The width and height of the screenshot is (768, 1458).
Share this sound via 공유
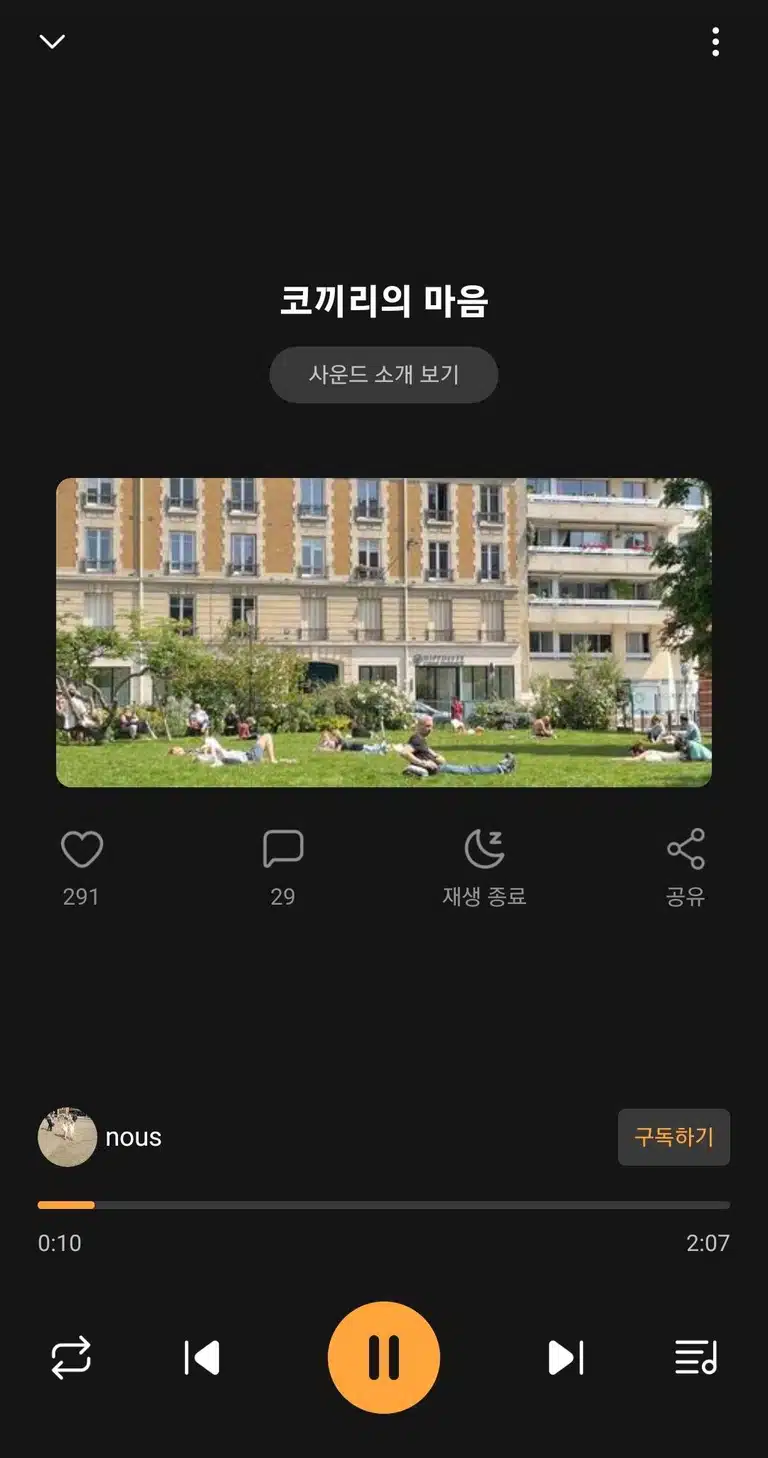point(686,868)
